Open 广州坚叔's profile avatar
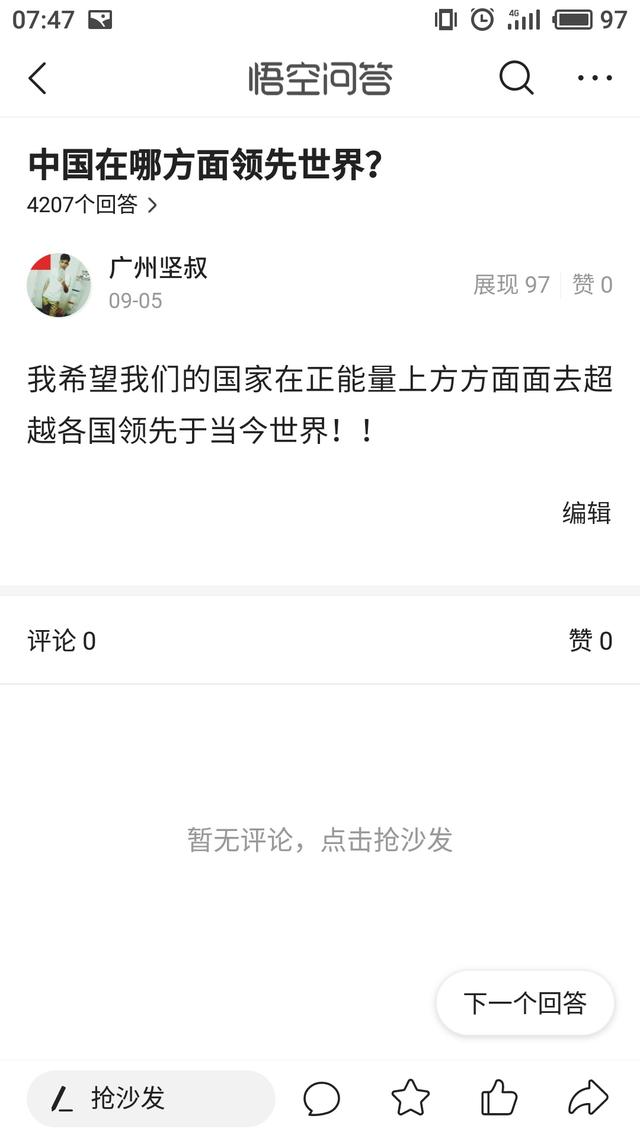640x1138 pixels. 59,285
